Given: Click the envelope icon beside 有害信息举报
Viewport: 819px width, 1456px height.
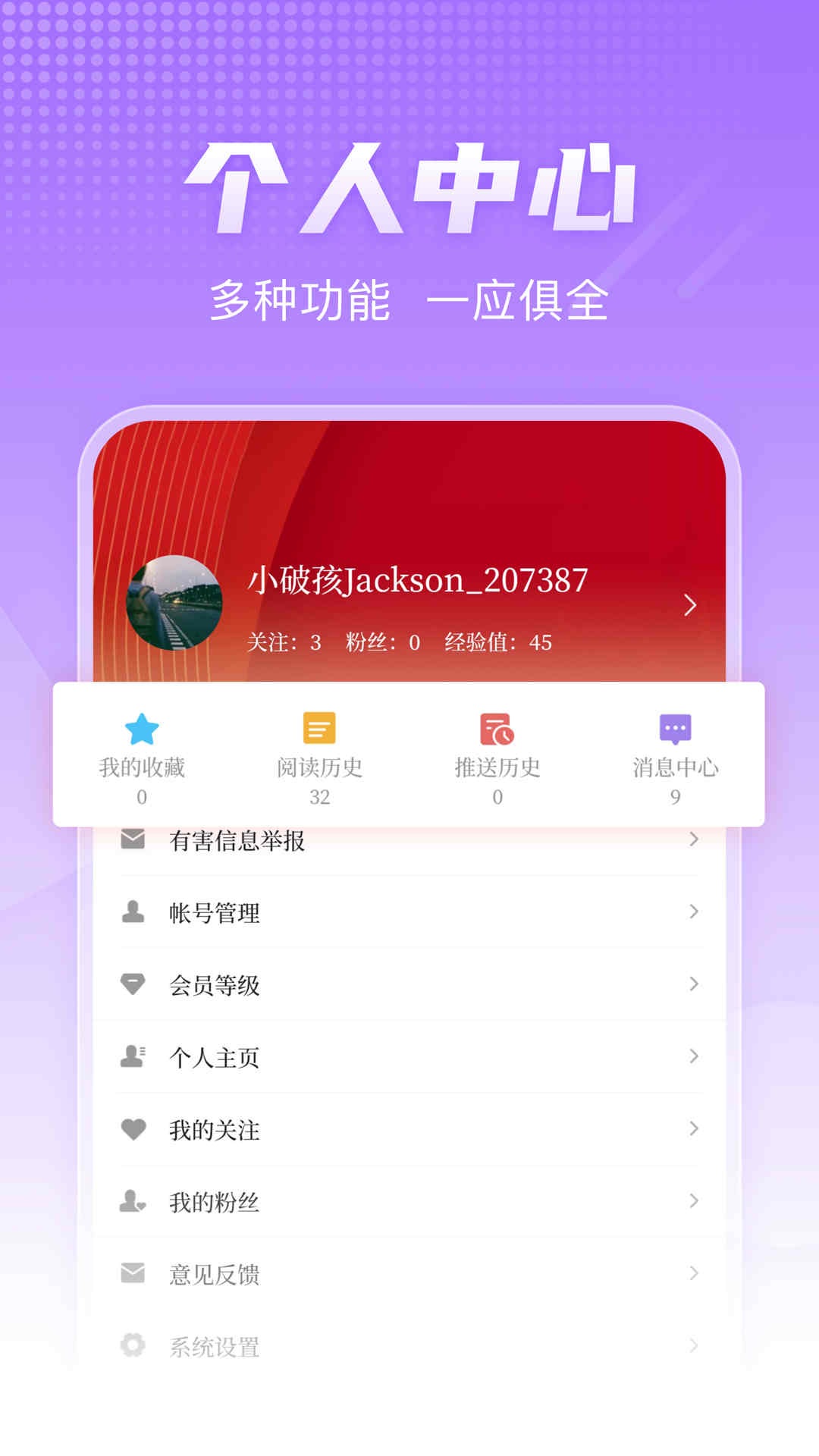Looking at the screenshot, I should [x=134, y=838].
